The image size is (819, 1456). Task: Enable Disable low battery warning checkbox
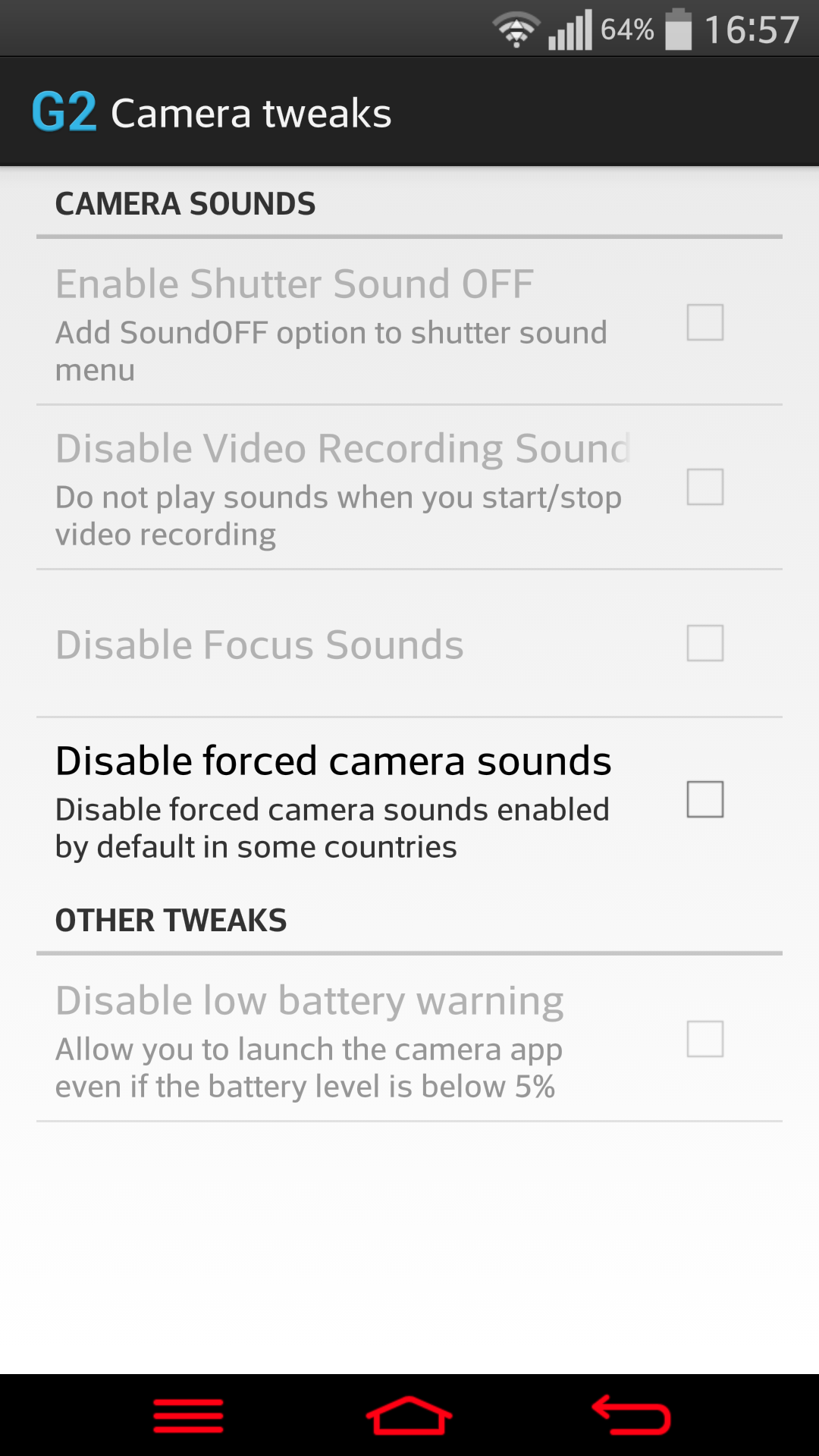click(705, 1039)
